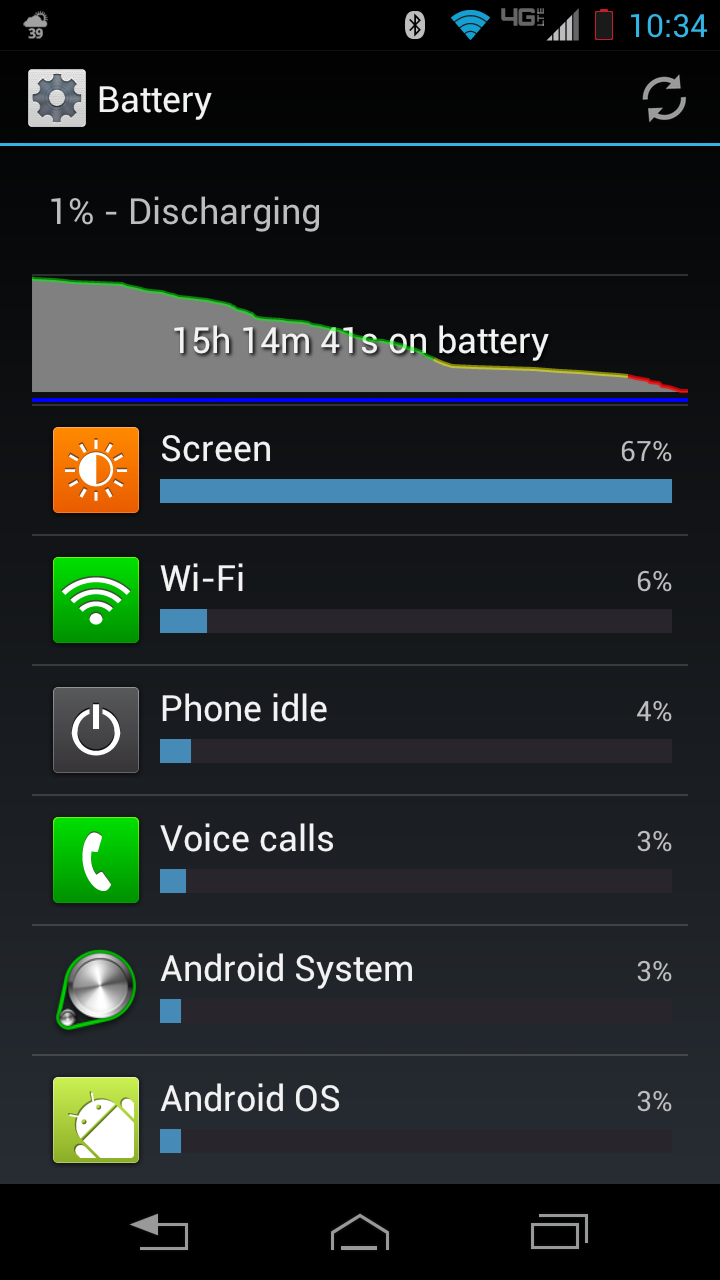Show Android OS battery usage
The width and height of the screenshot is (720, 1280).
(x=360, y=1120)
